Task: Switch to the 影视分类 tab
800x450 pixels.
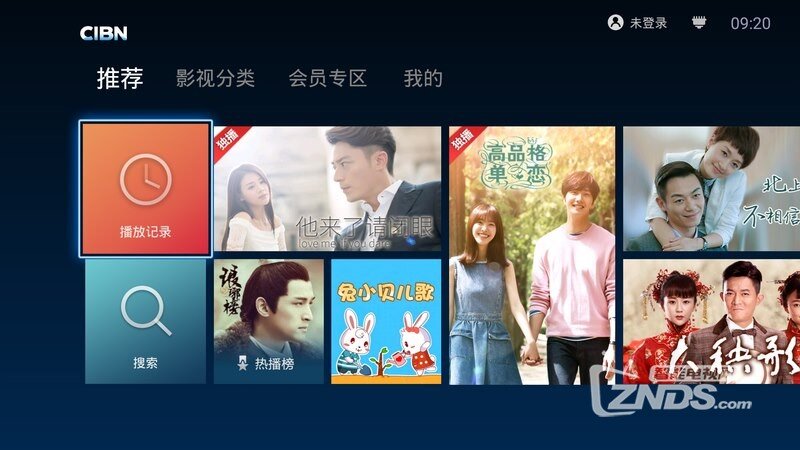Action: (x=215, y=79)
